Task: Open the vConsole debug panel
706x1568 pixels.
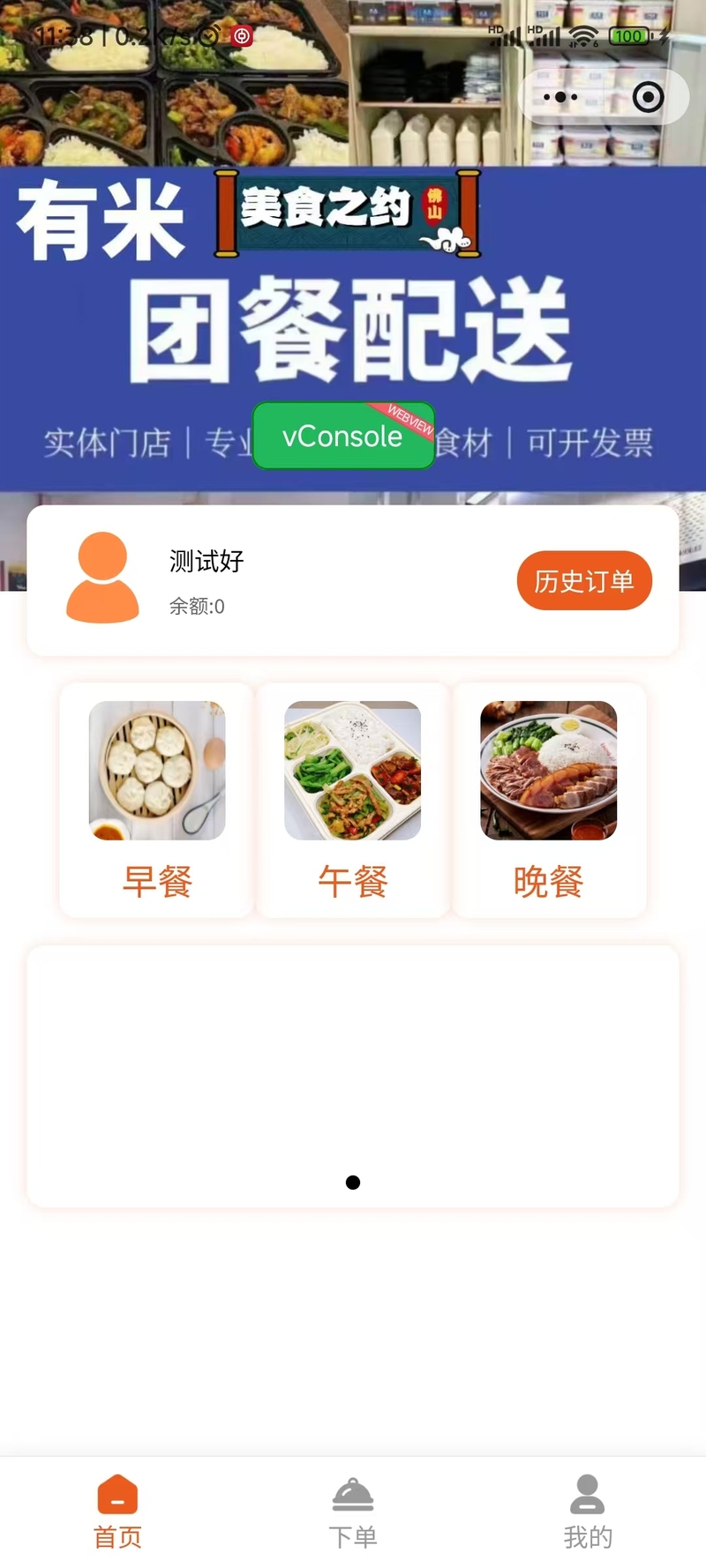Action: pos(343,436)
